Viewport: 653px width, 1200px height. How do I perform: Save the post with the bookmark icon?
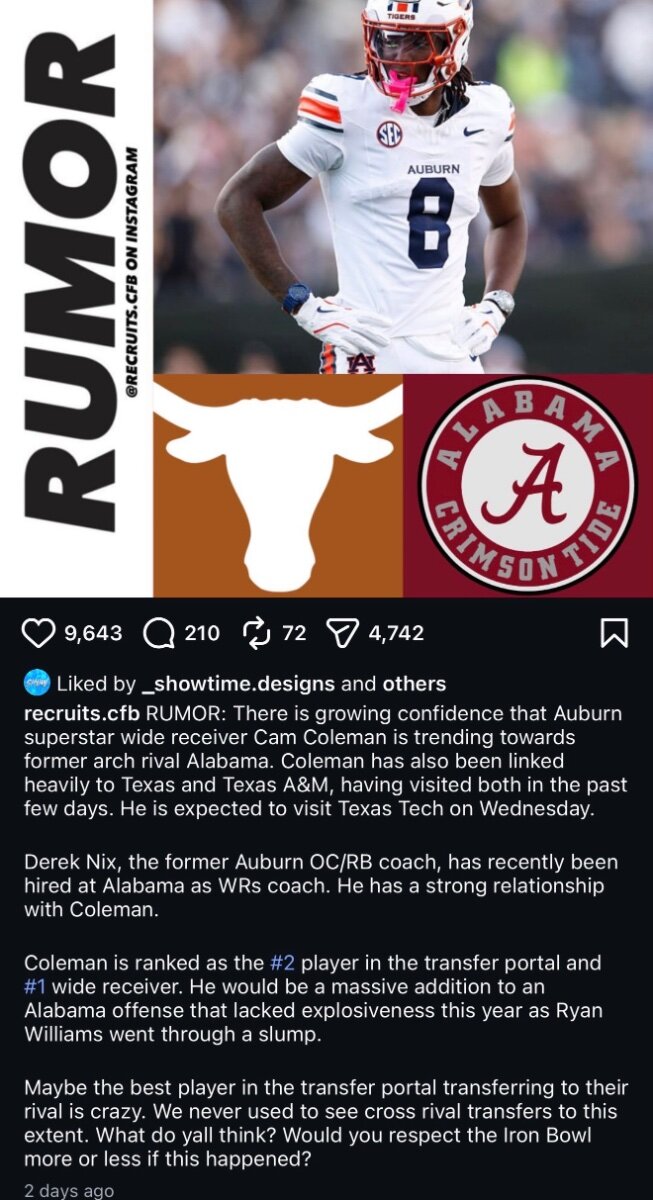pos(615,633)
